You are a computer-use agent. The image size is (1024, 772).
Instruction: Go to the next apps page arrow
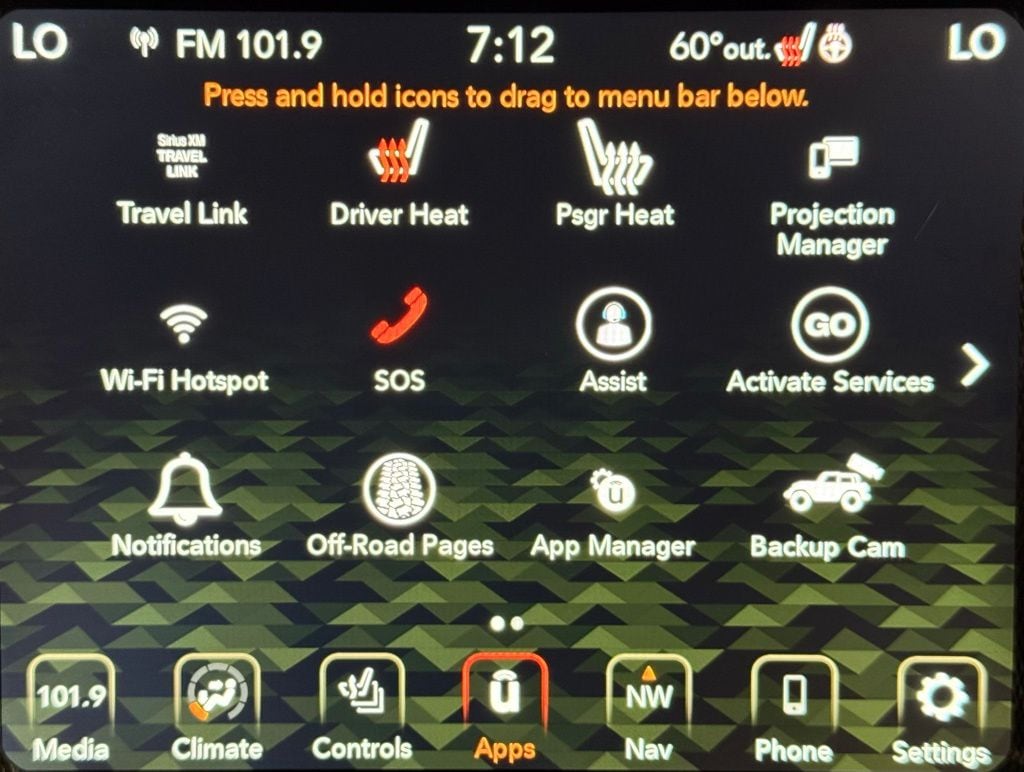pos(975,367)
